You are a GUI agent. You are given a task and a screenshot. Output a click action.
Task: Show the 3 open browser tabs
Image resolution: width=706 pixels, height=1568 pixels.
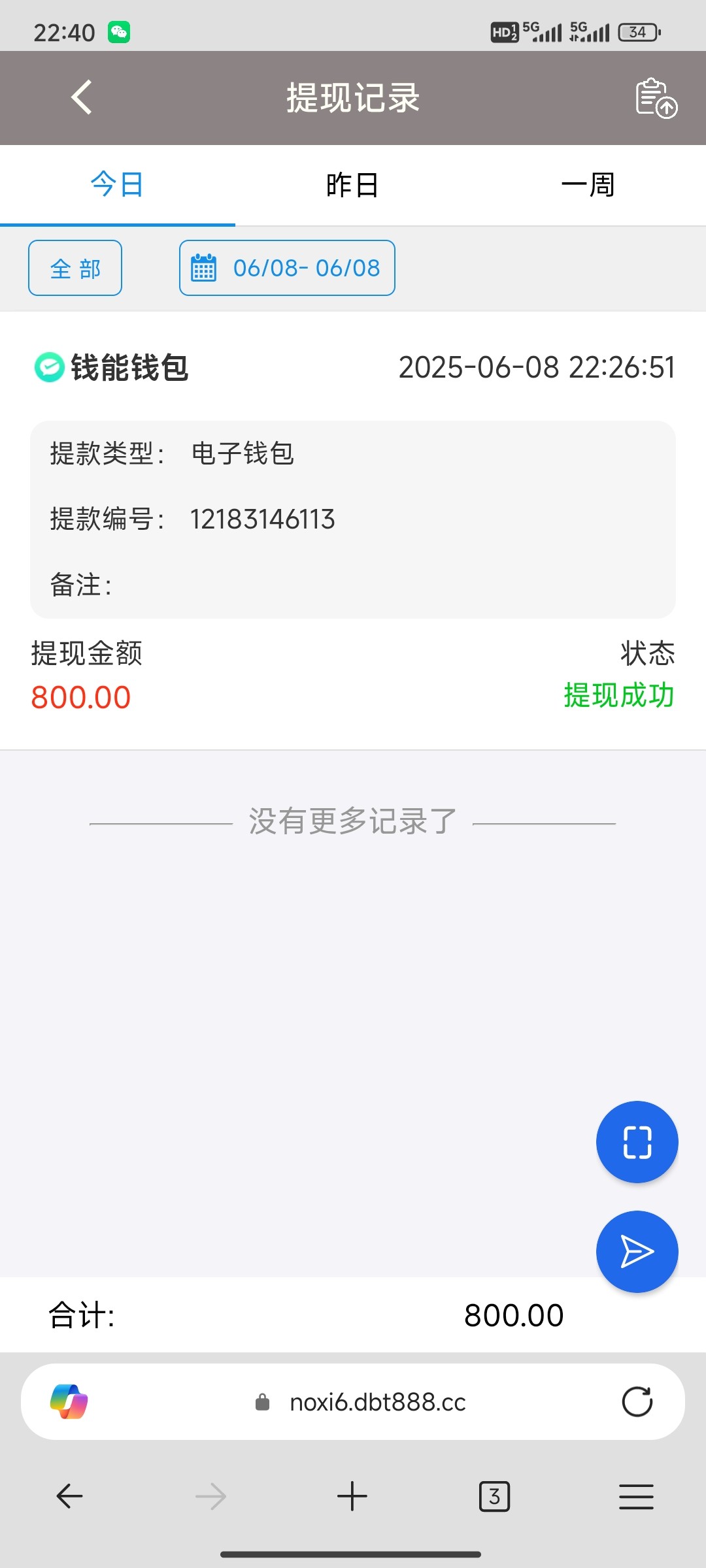494,1496
